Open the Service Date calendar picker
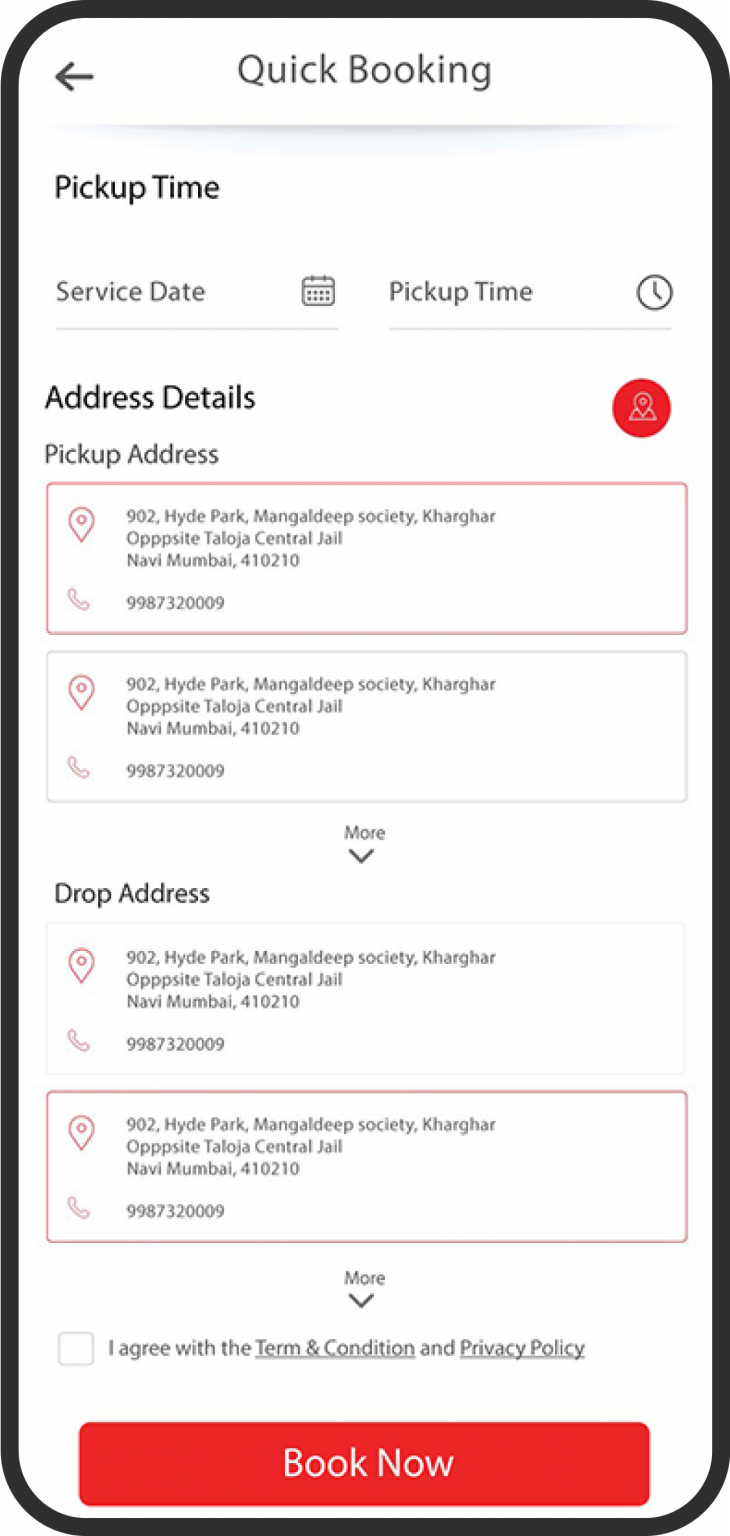Screen dimensions: 730x1536 [318, 291]
